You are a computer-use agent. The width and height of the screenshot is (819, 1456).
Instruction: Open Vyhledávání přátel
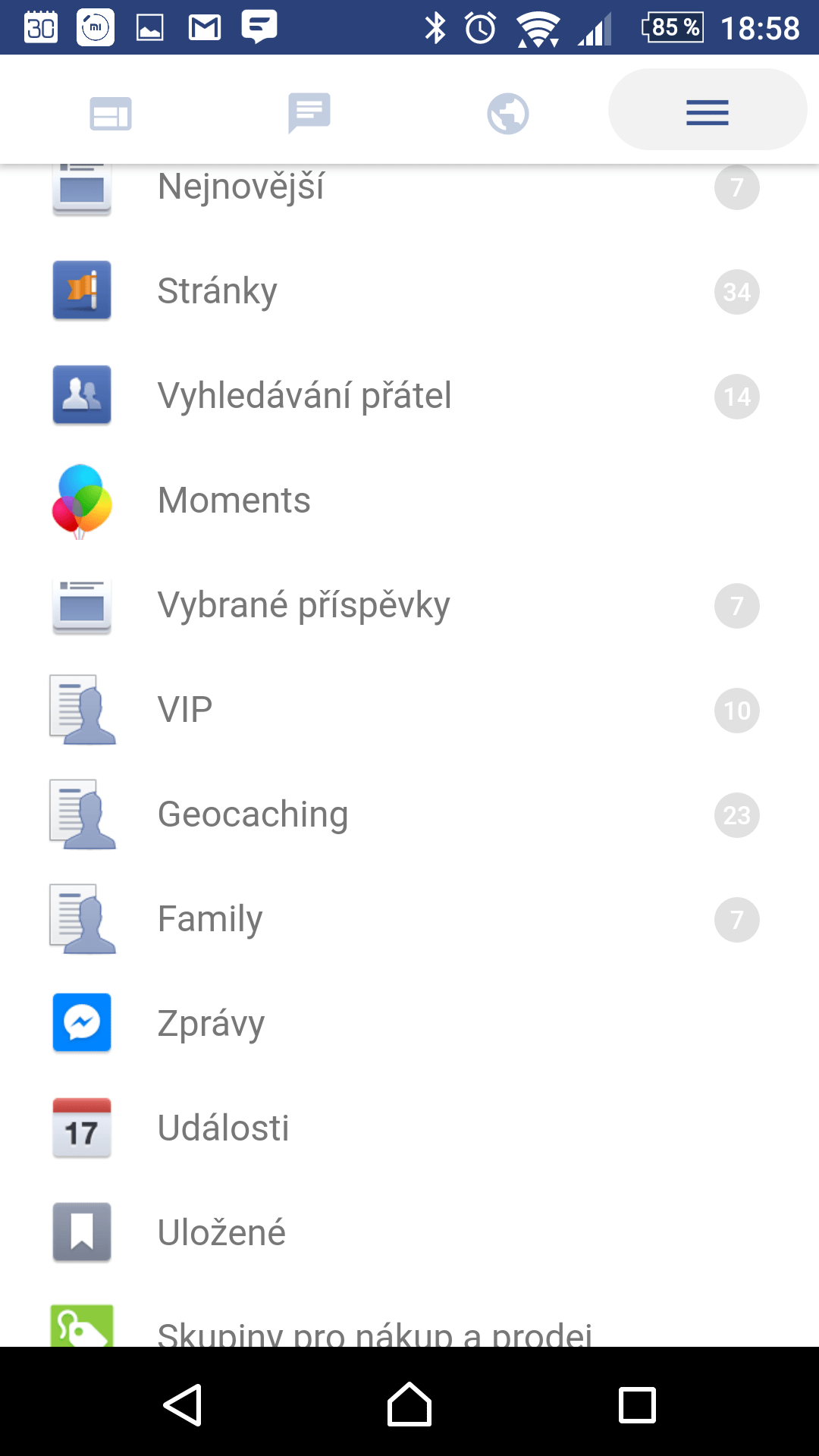point(409,396)
